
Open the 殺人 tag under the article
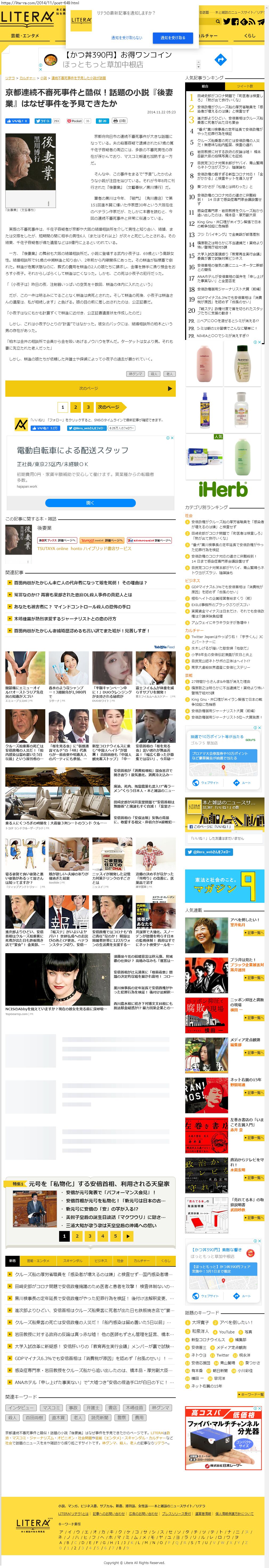point(153,374)
